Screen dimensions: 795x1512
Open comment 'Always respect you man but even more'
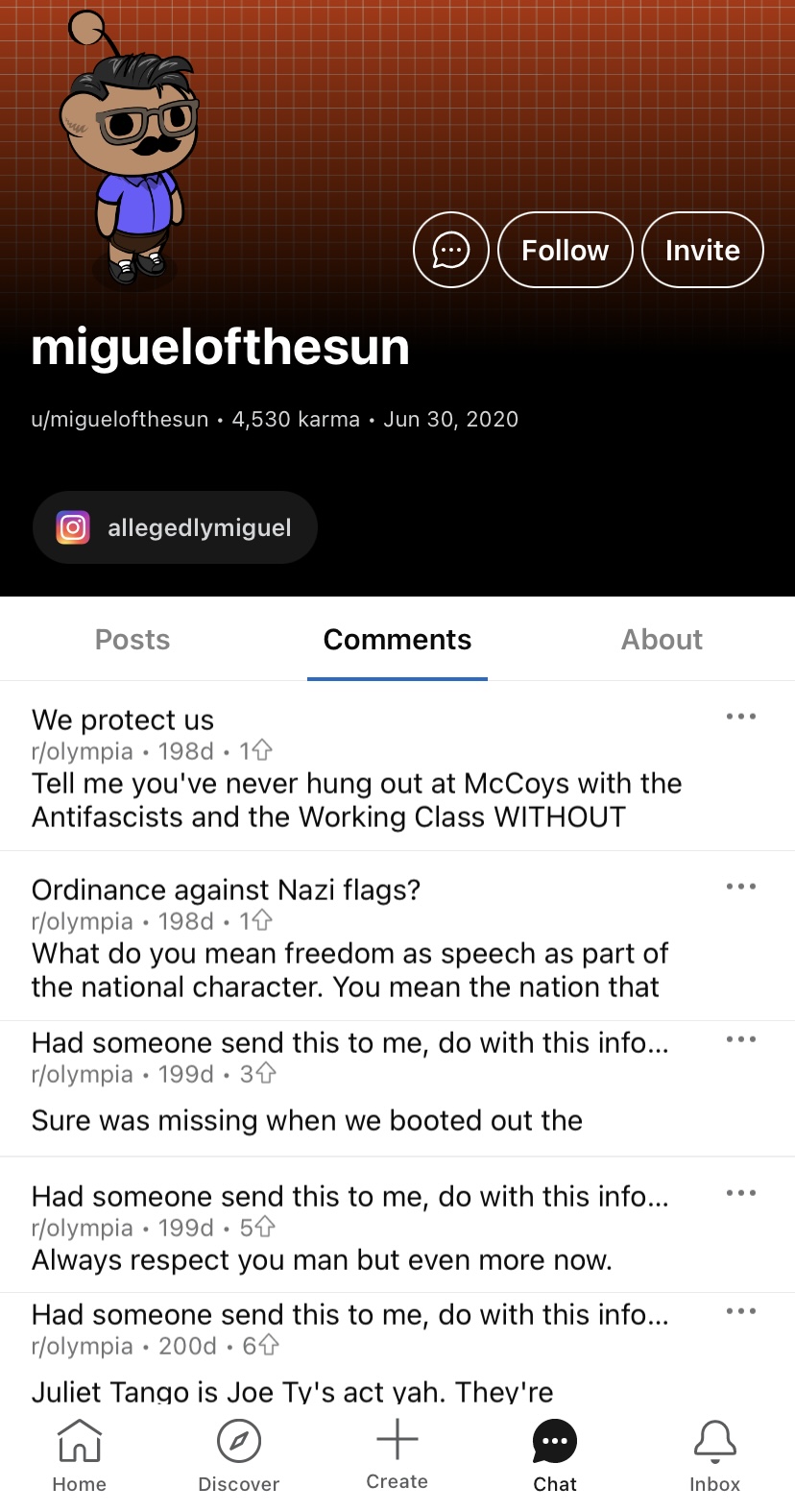(x=322, y=1259)
